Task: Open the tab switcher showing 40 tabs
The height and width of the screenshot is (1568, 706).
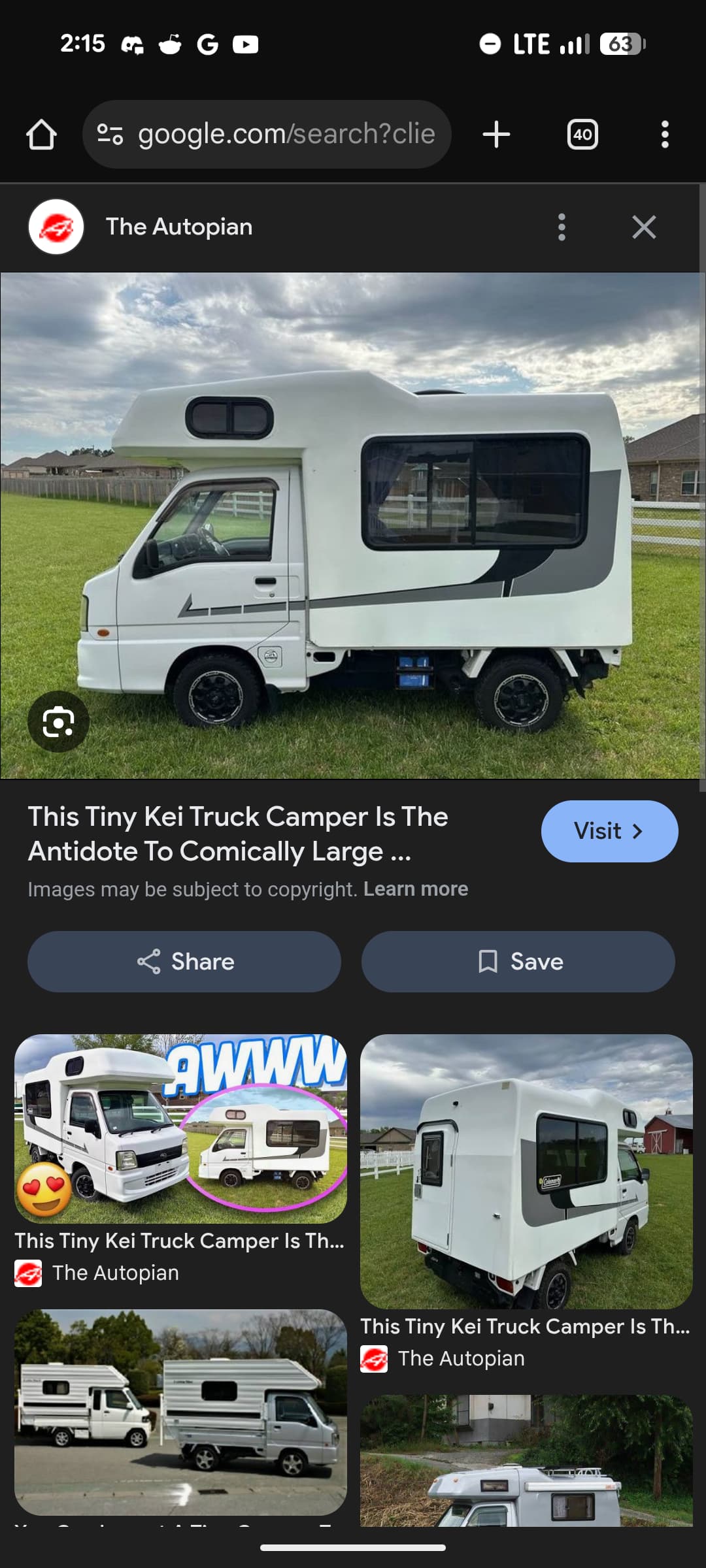Action: 582,135
